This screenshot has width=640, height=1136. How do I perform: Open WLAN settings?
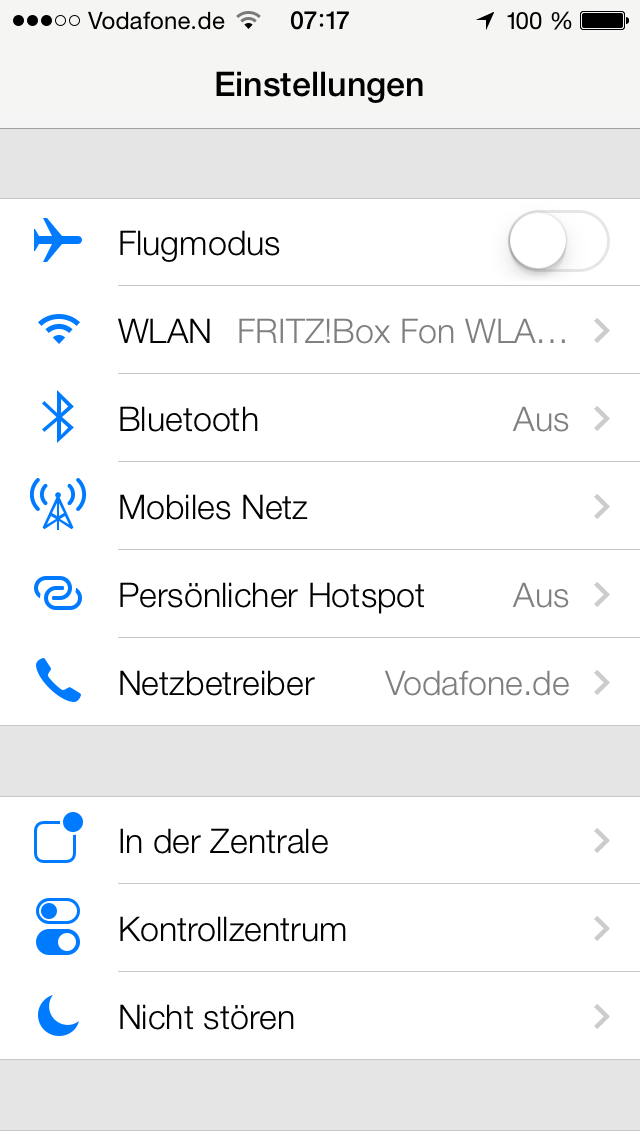pyautogui.click(x=320, y=330)
